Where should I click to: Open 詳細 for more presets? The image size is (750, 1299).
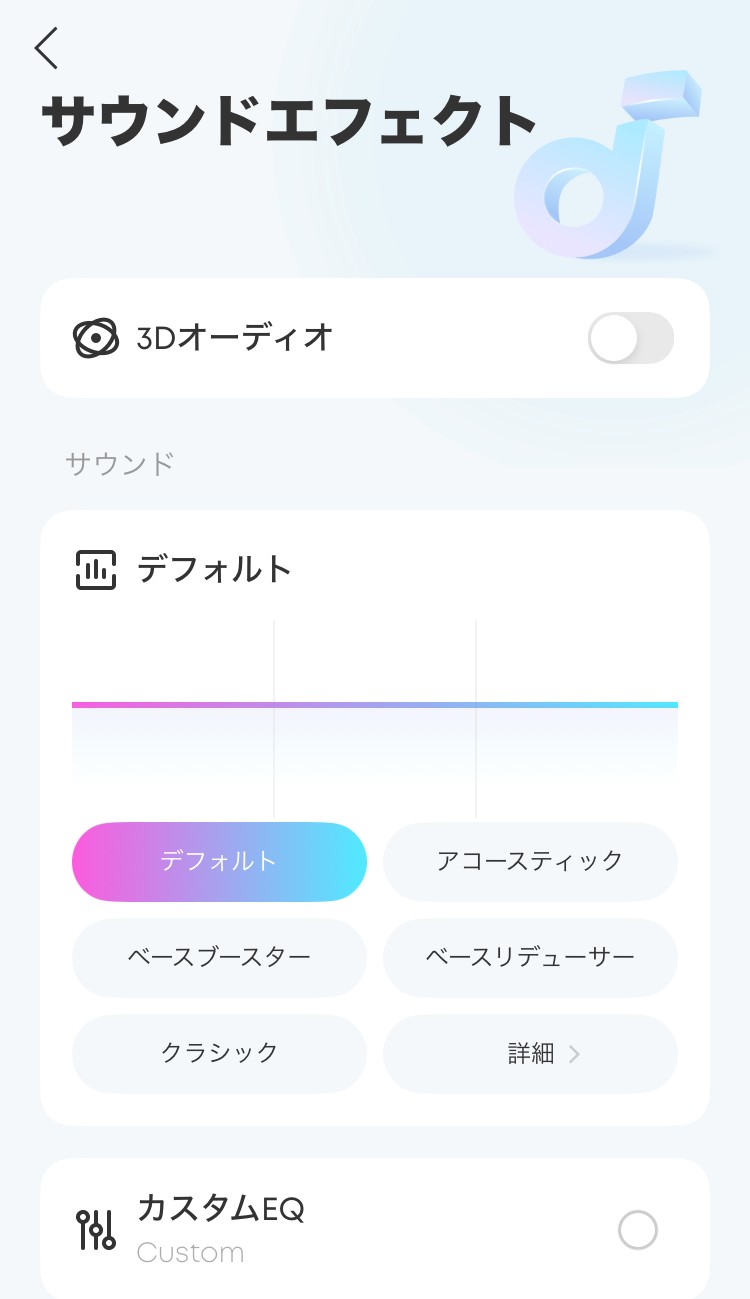tap(530, 1053)
